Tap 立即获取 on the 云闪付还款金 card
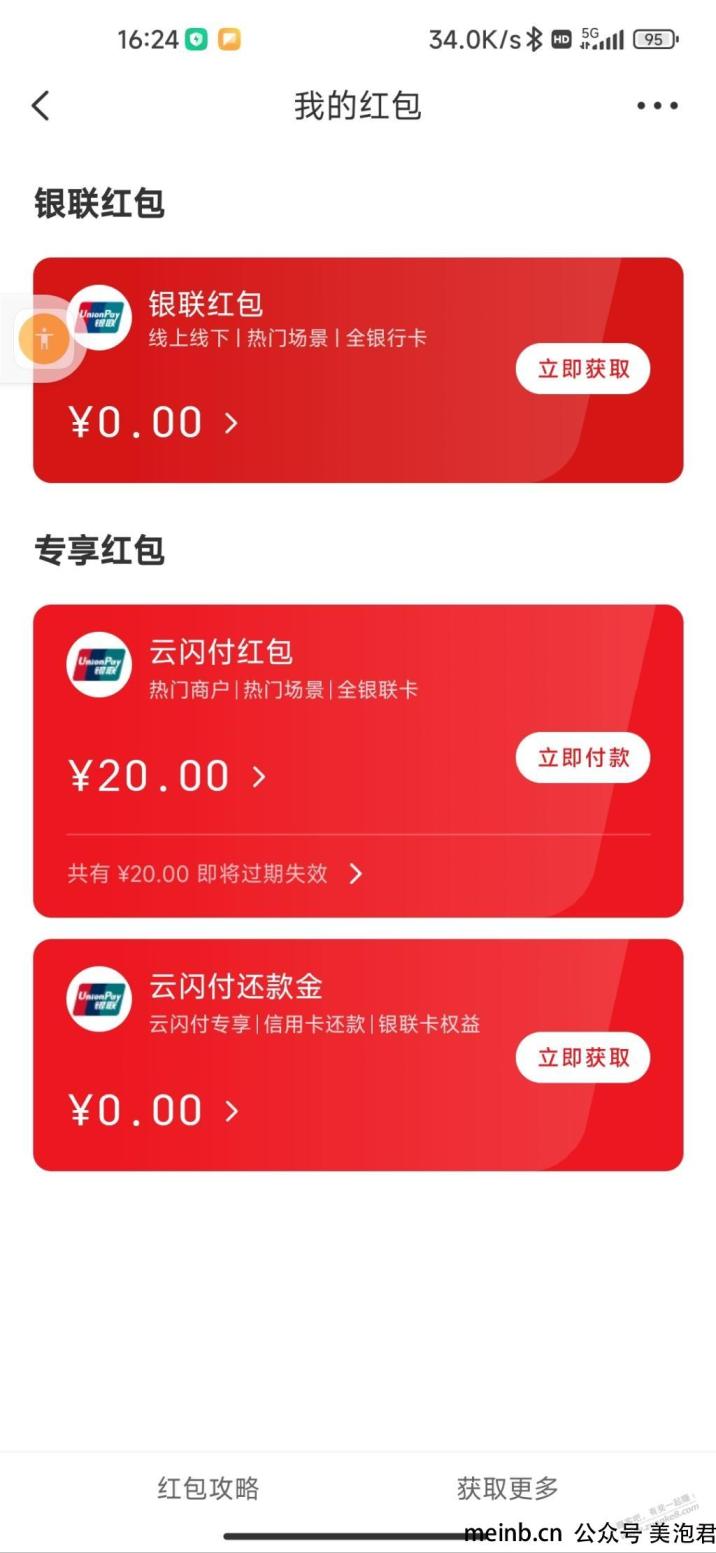The width and height of the screenshot is (716, 1553). click(583, 1057)
